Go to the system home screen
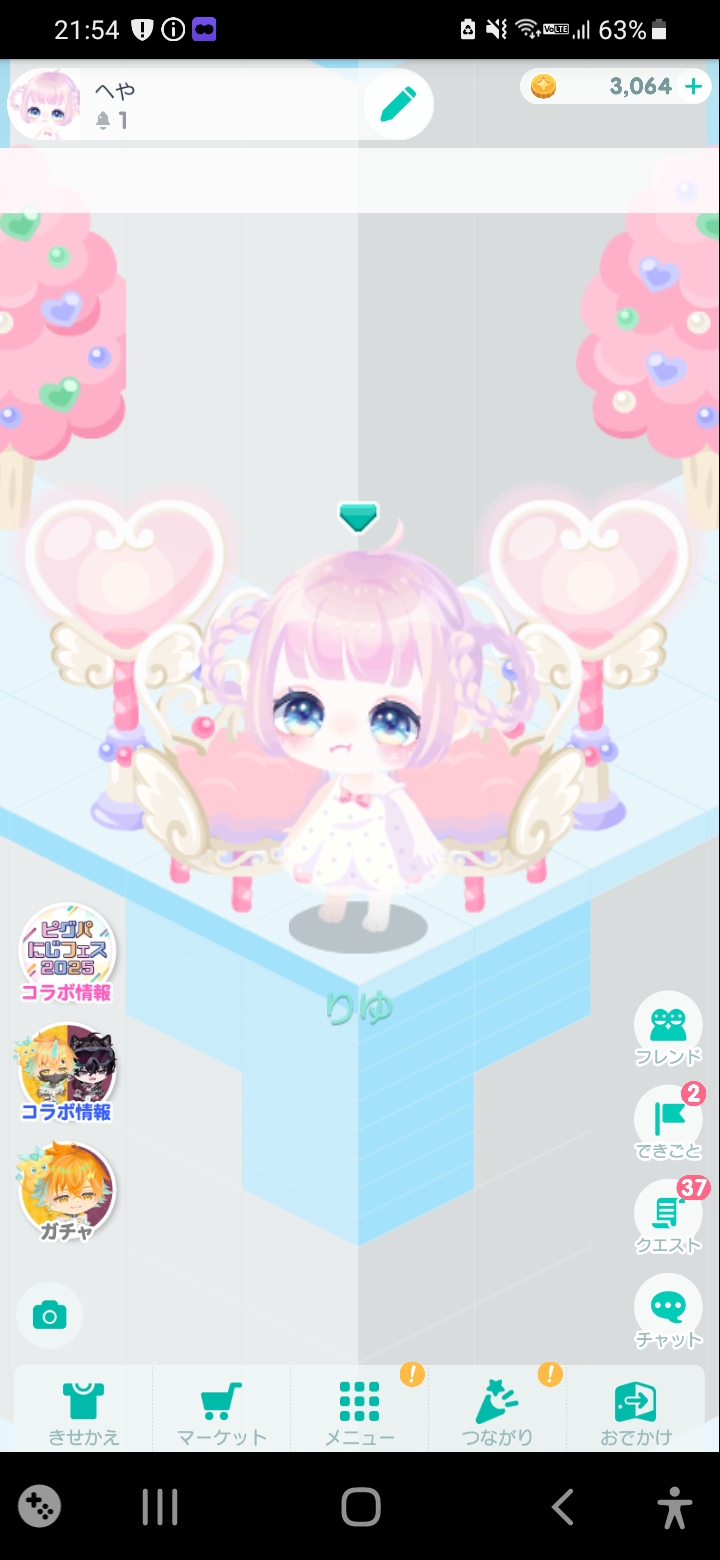 coord(360,1506)
